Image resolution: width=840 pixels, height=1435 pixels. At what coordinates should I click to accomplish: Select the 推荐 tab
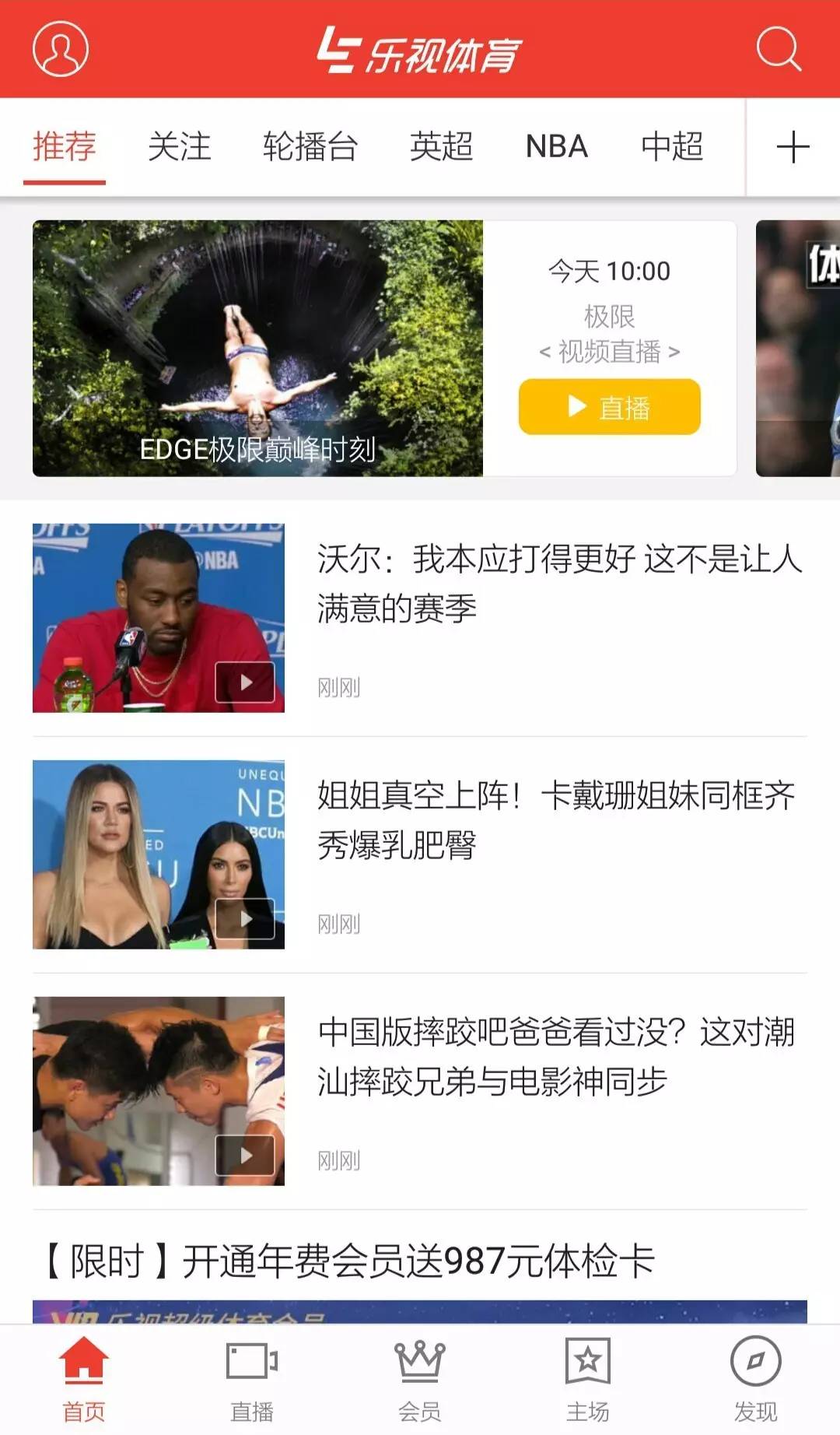[x=65, y=146]
